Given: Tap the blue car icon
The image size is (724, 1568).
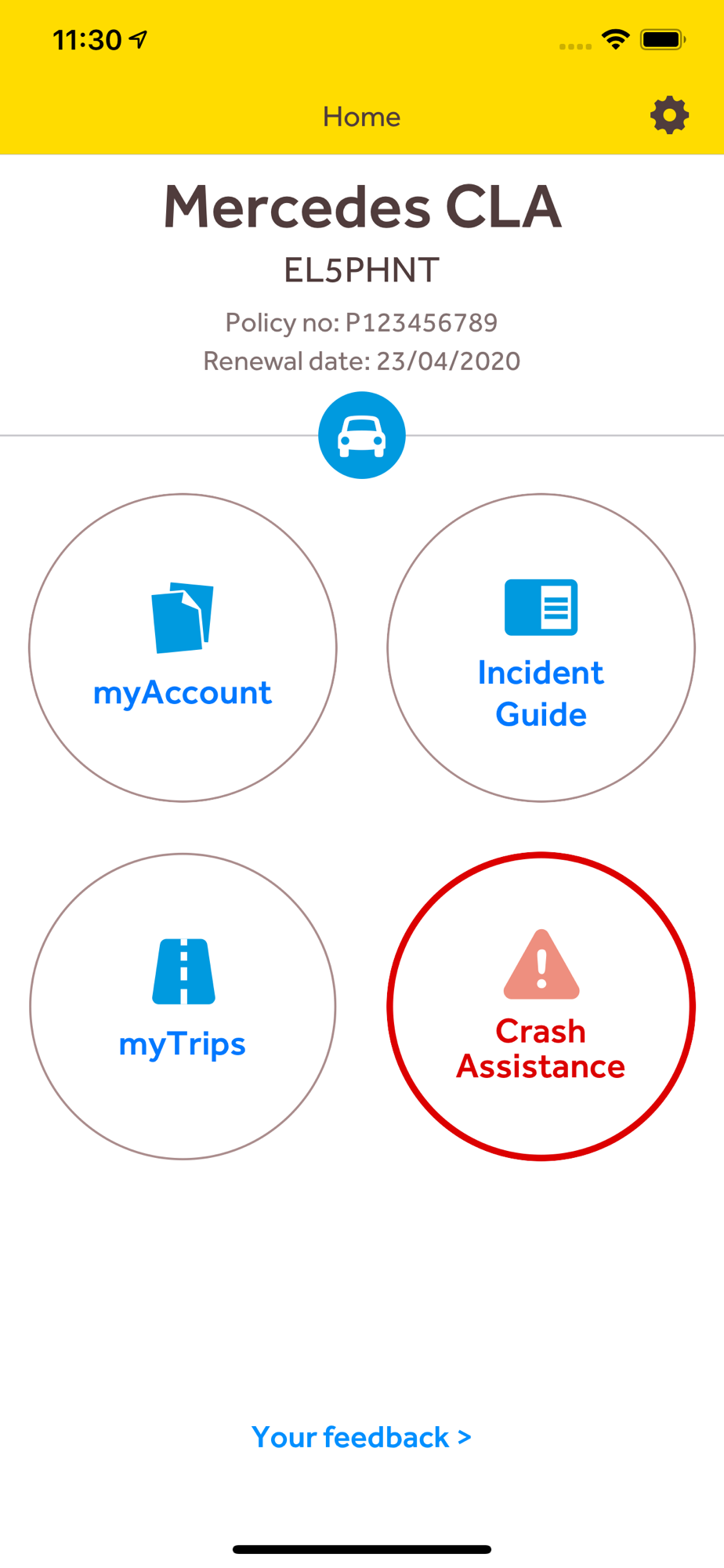Looking at the screenshot, I should 362,435.
